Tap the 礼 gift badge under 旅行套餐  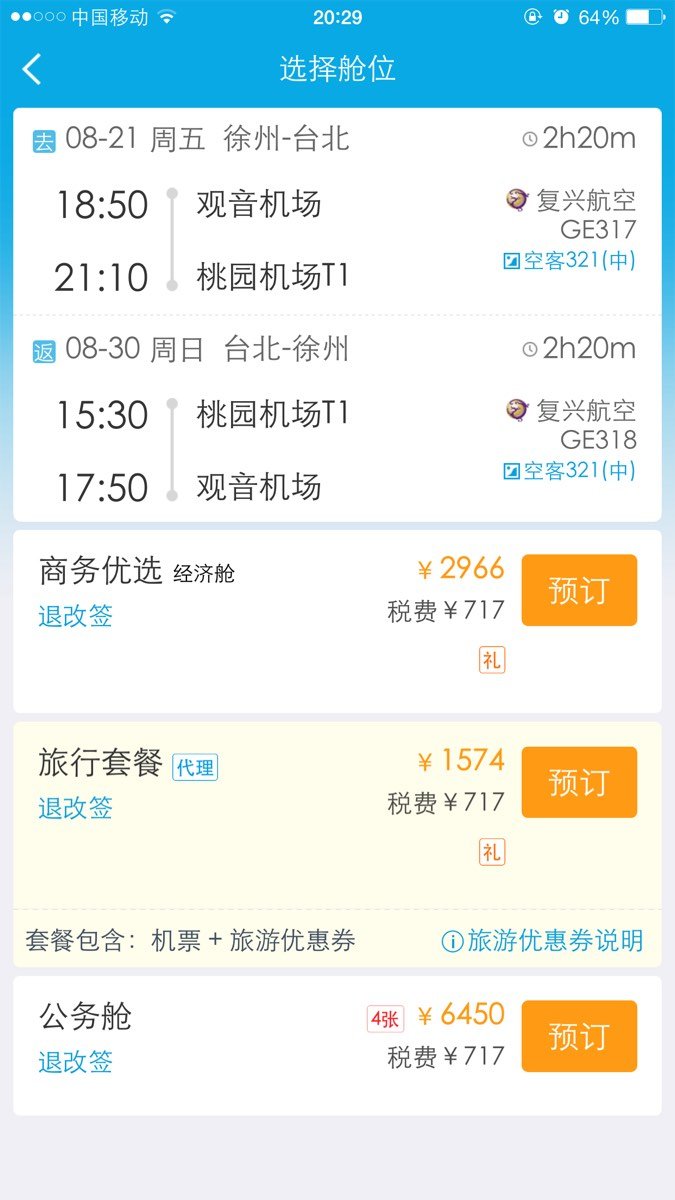click(492, 852)
